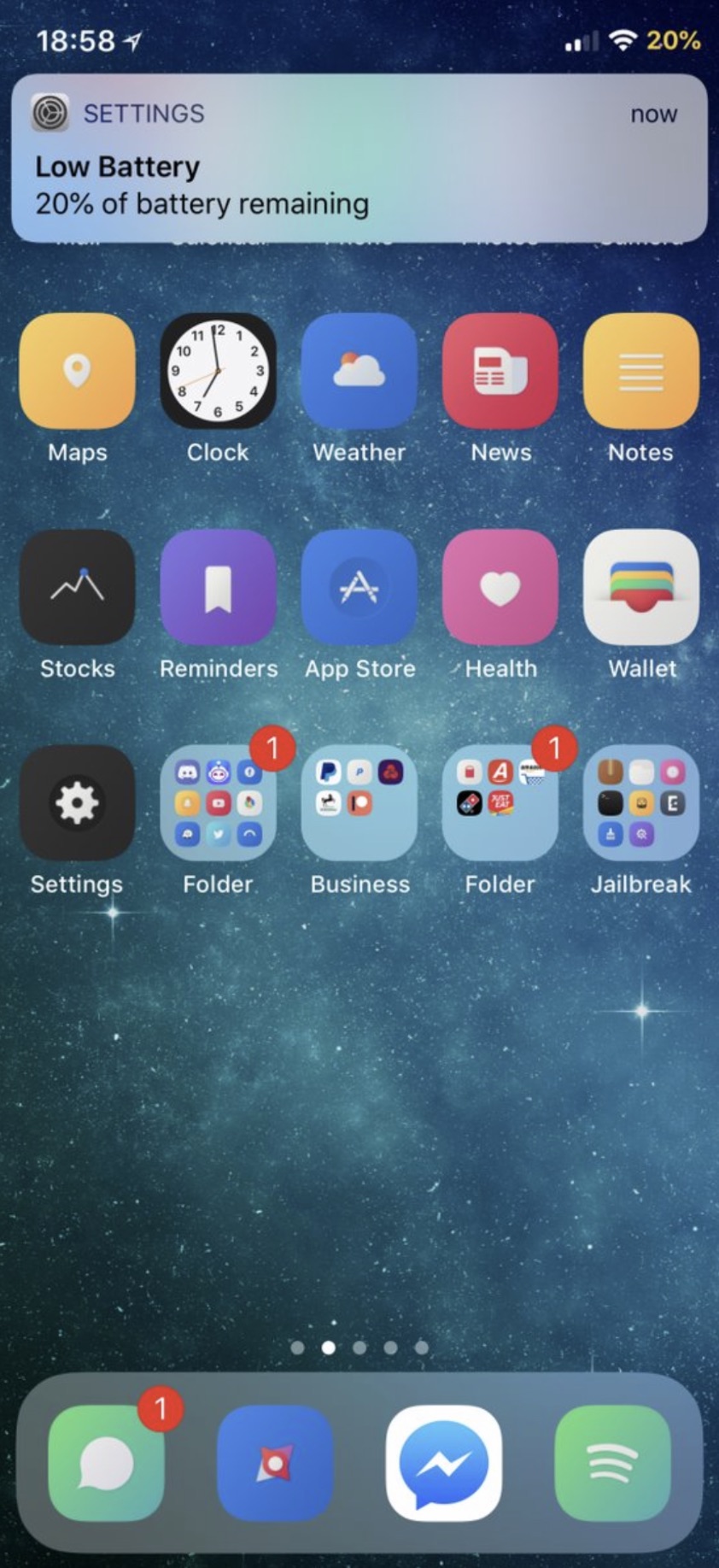The width and height of the screenshot is (719, 1568).
Task: Open Spotify from the dock
Action: coord(612,1463)
